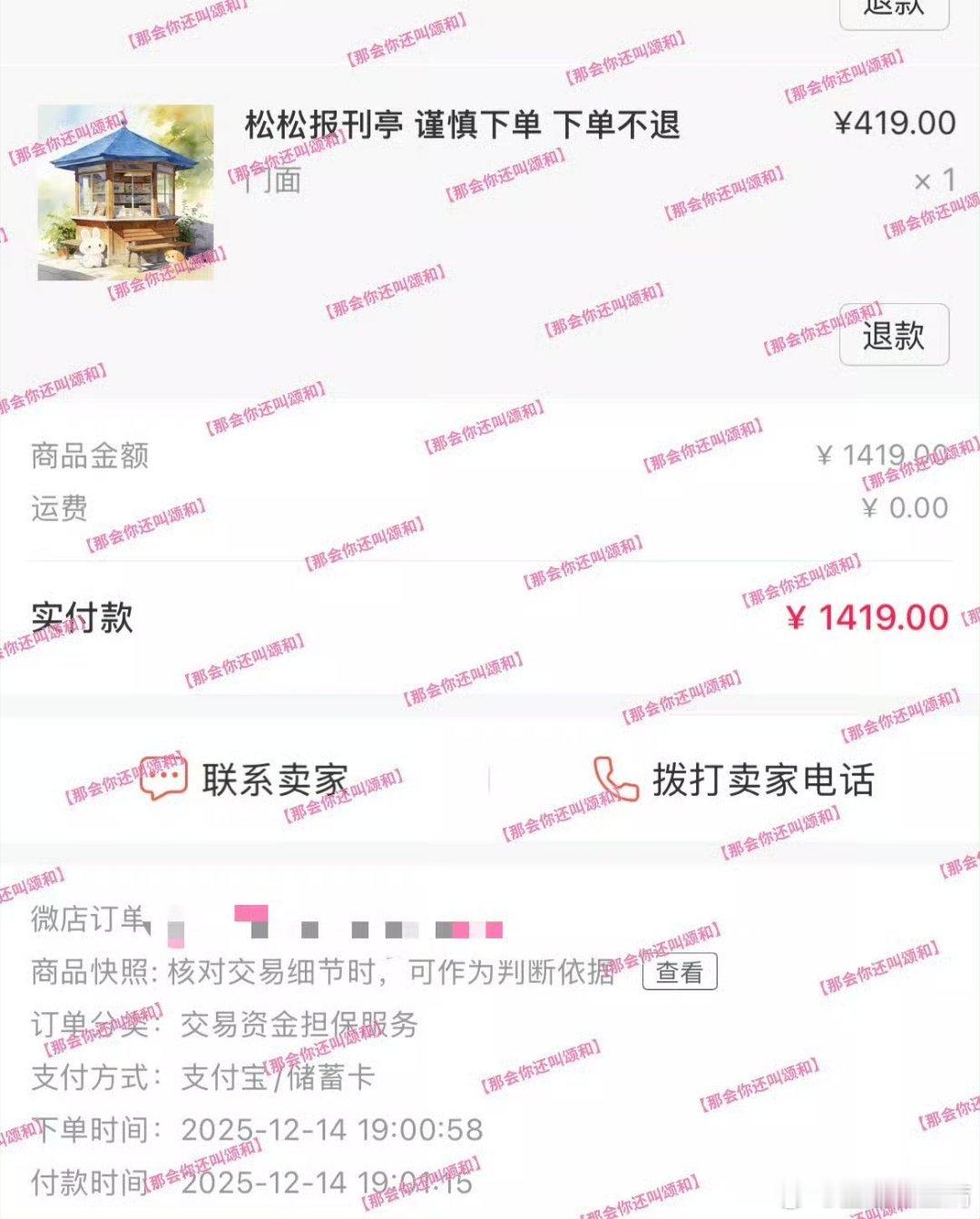Image resolution: width=980 pixels, height=1219 pixels.
Task: Click the top 退款 button
Action: pos(893,11)
